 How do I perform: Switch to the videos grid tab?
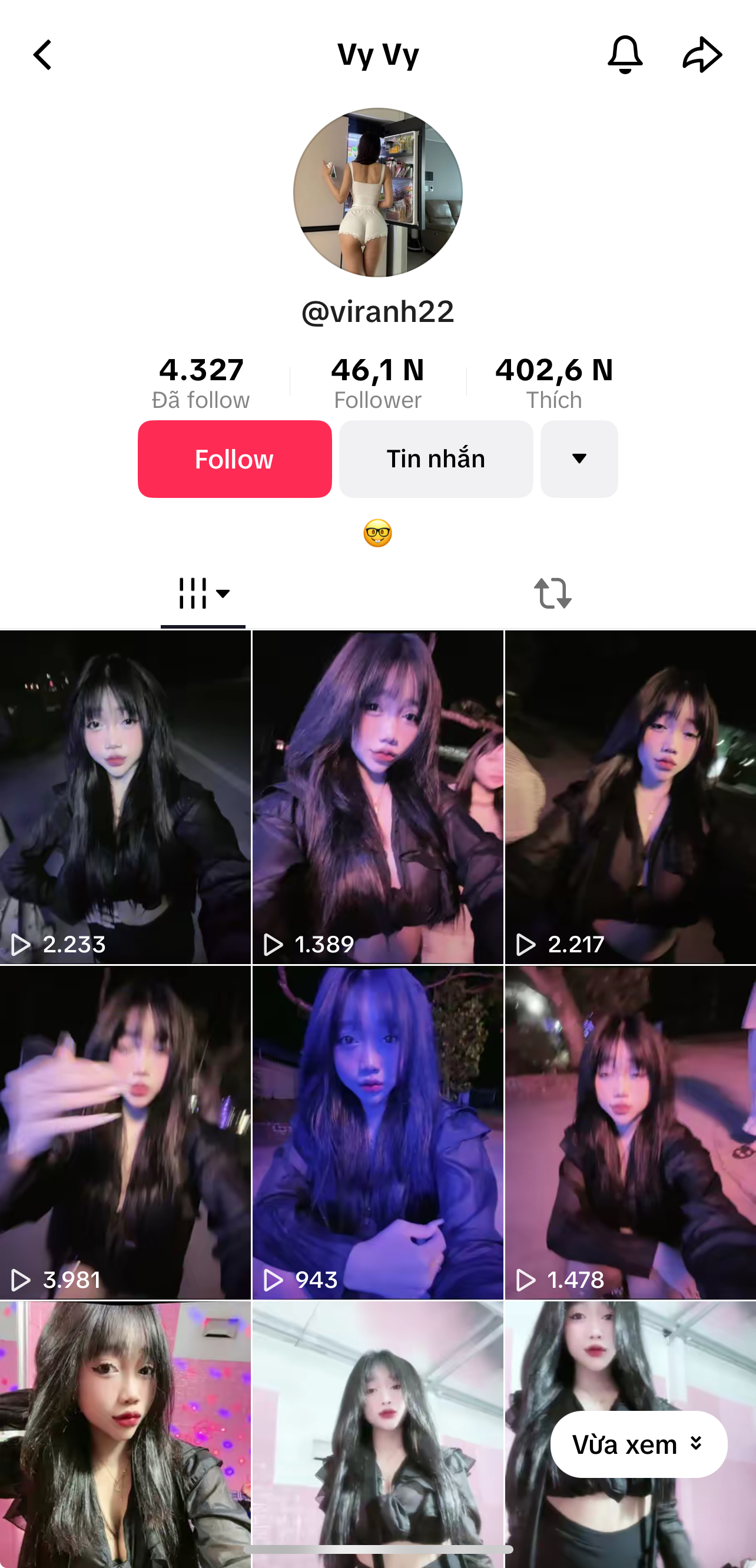click(x=203, y=593)
